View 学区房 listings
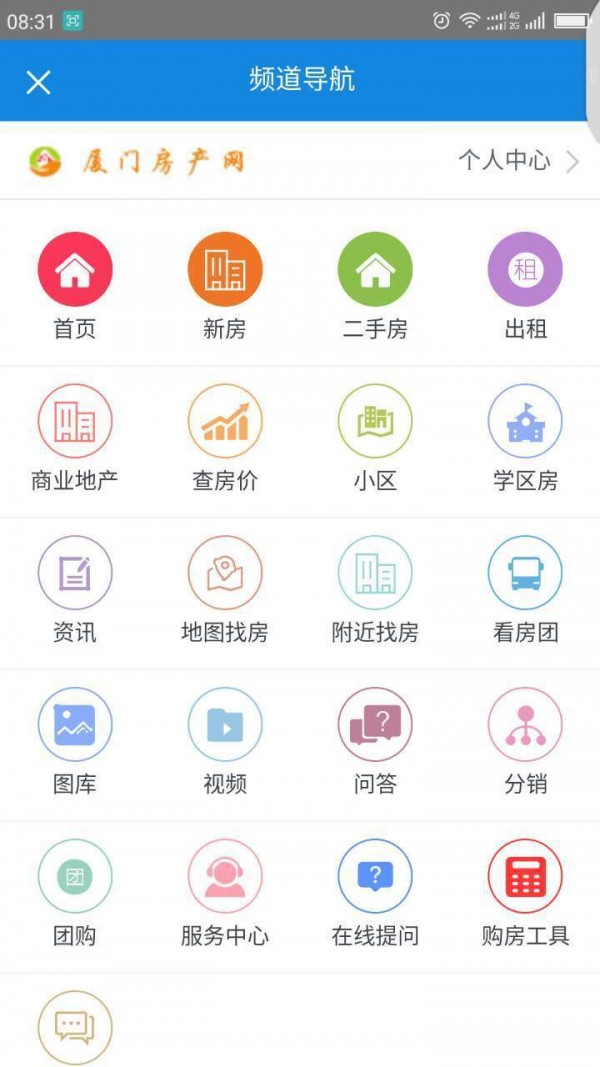The image size is (600, 1067). [x=525, y=422]
